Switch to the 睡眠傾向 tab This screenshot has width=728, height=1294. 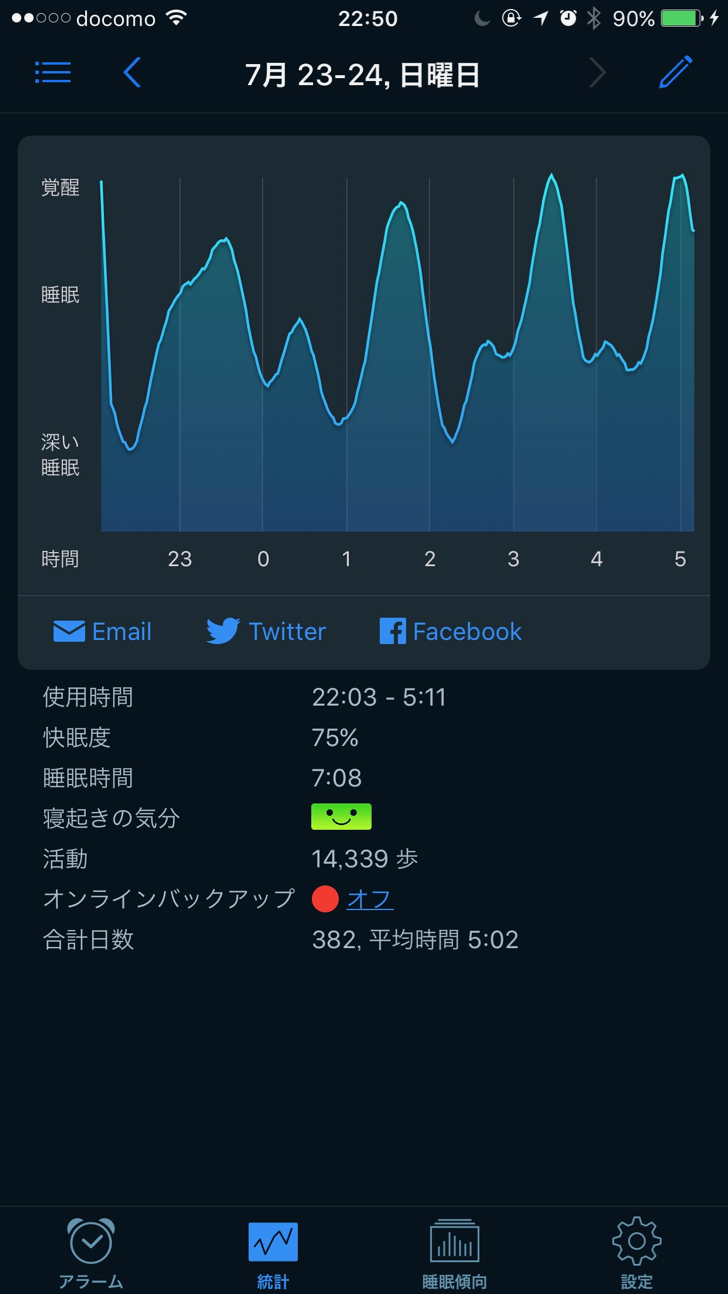pos(454,1252)
